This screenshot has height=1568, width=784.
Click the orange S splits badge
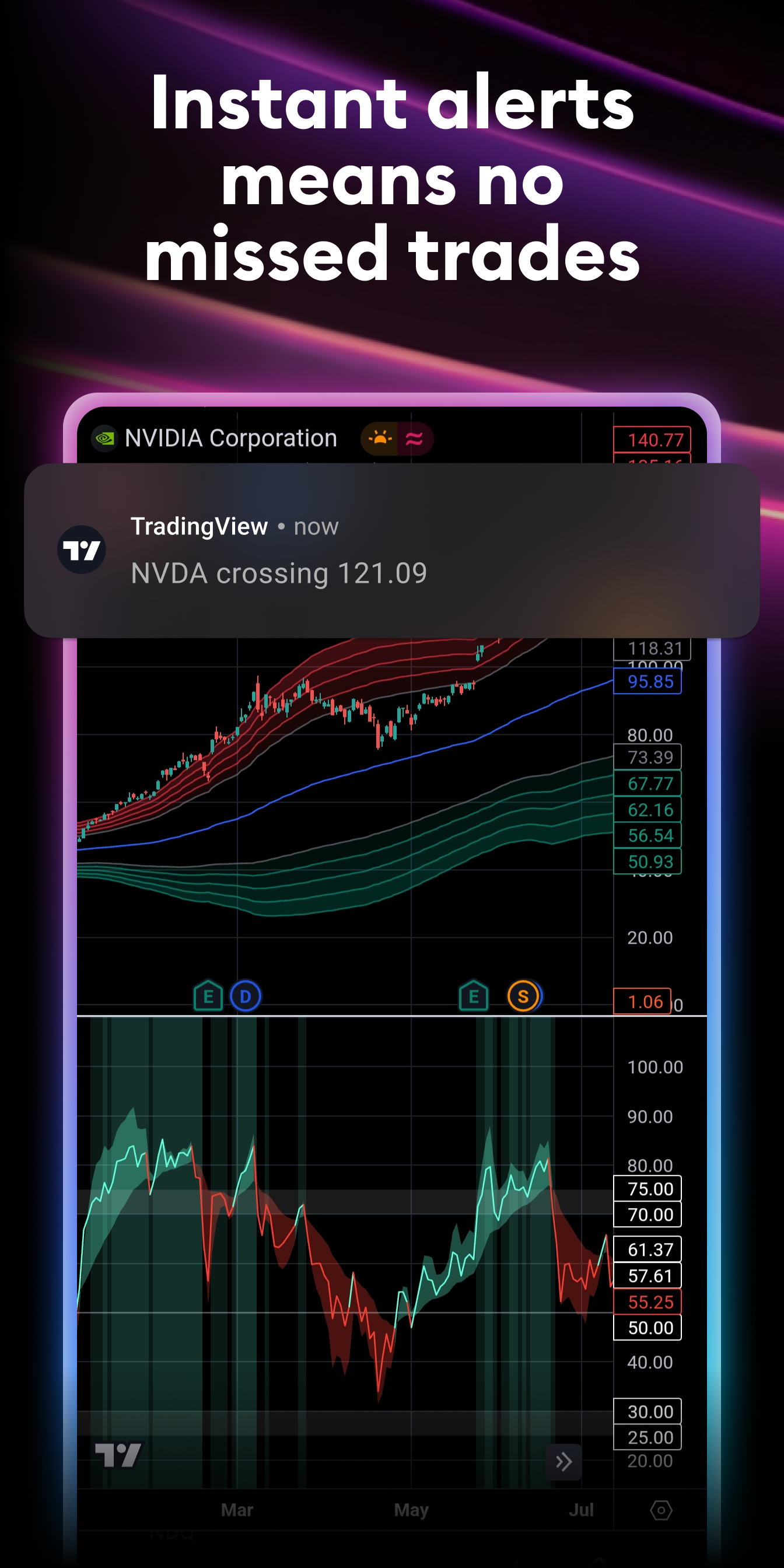click(522, 995)
